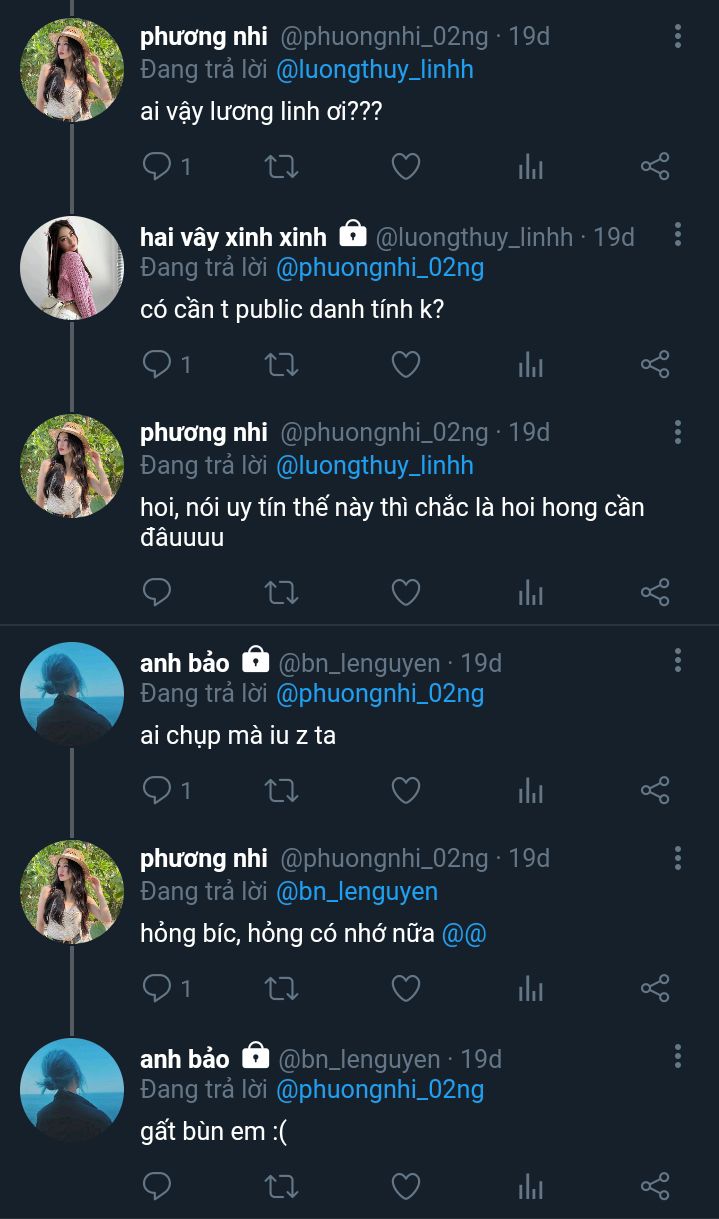Open anh bảo's avatar on "gất bùn em"

click(x=72, y=1090)
